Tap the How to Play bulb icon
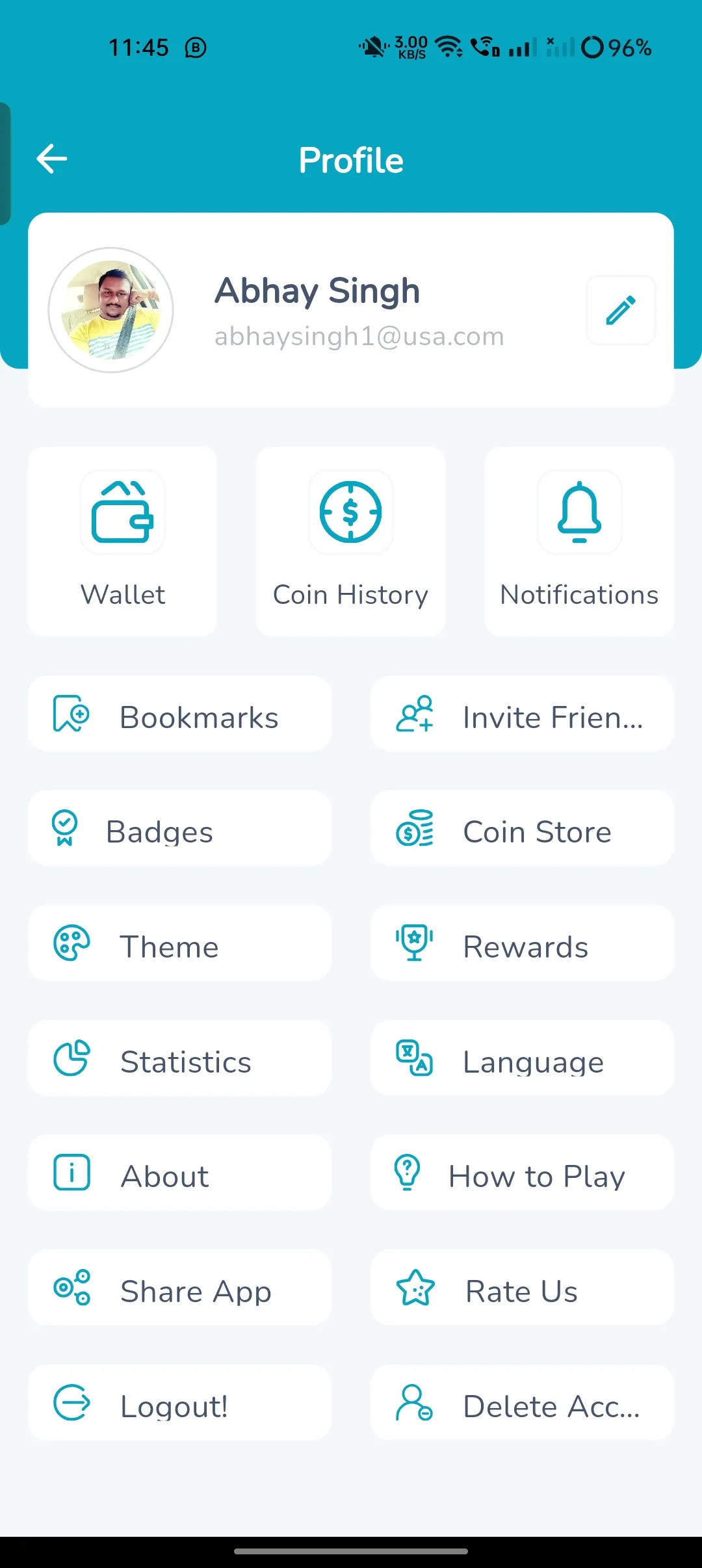Image resolution: width=702 pixels, height=1568 pixels. pos(408,1173)
